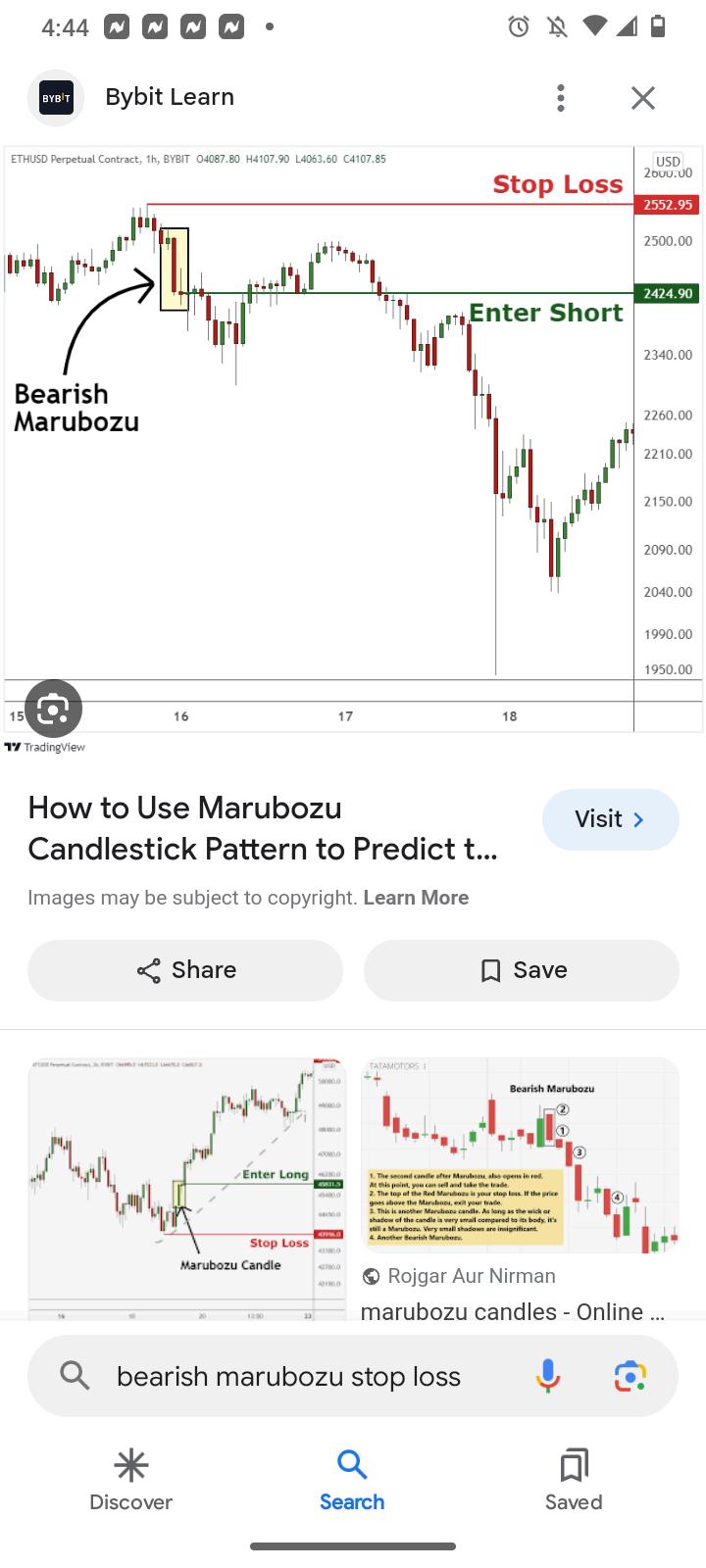Go to the Search tab

(x=352, y=1480)
